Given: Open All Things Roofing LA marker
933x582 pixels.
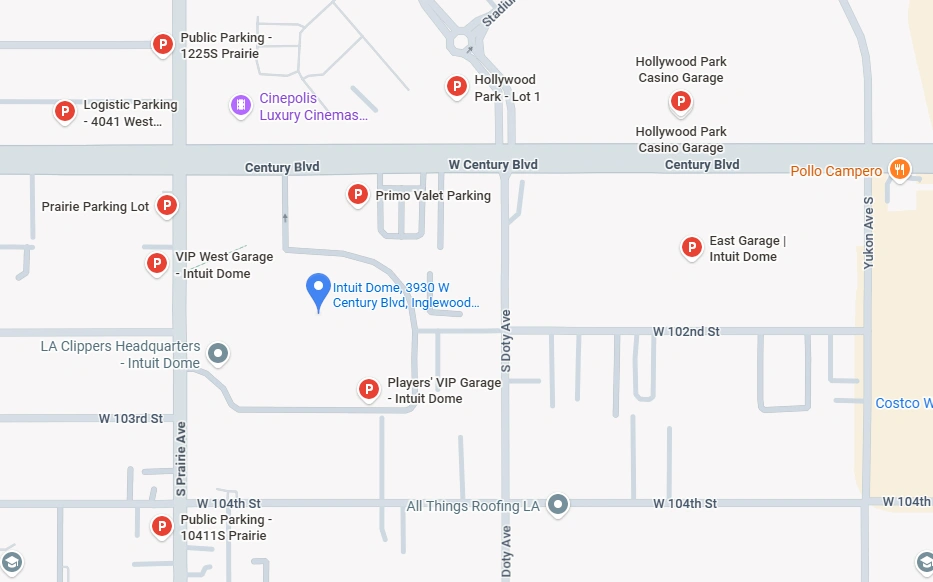Looking at the screenshot, I should click(559, 505).
